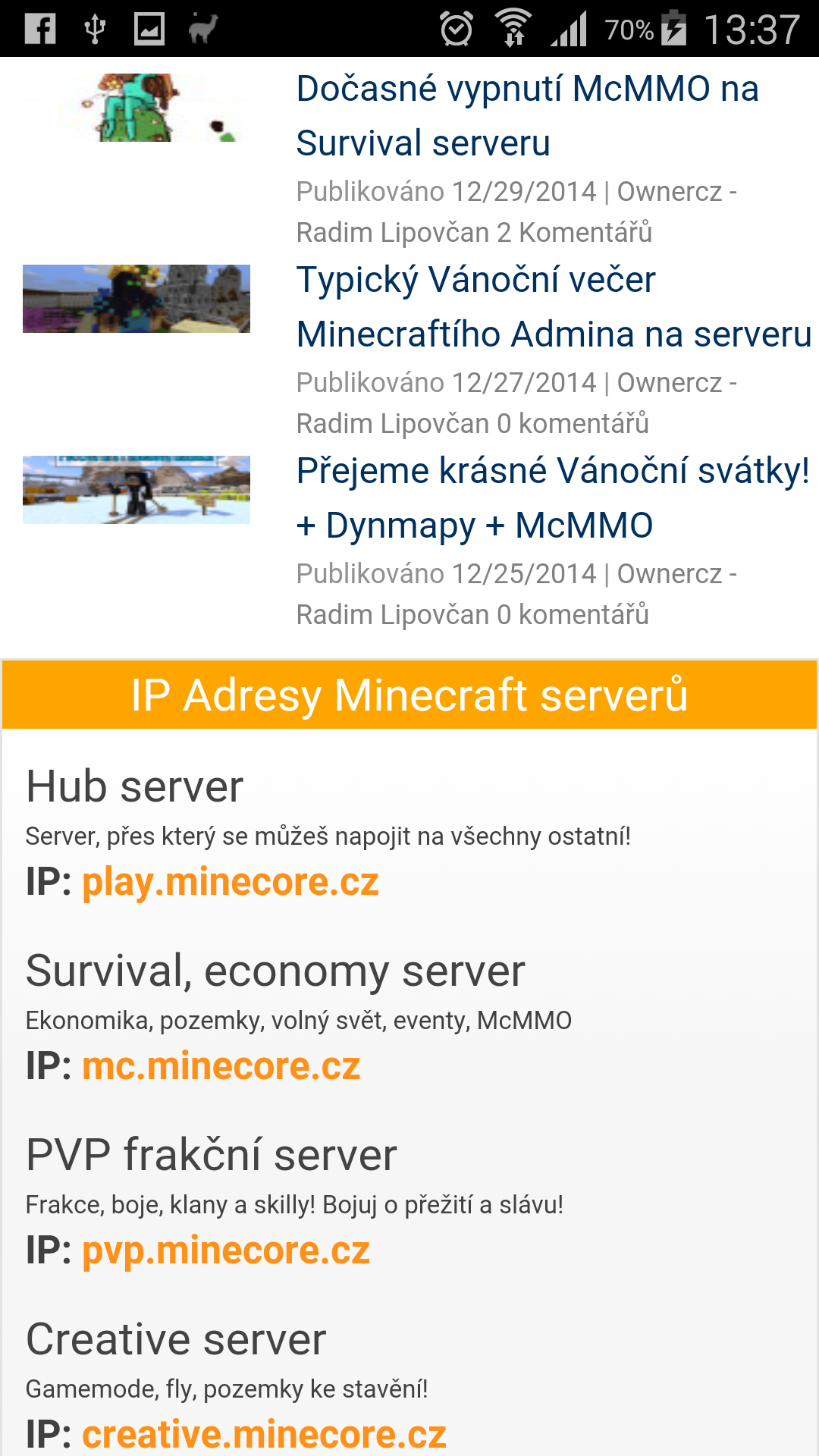Tap thumbnail of the McMMO Survival article

(x=136, y=108)
